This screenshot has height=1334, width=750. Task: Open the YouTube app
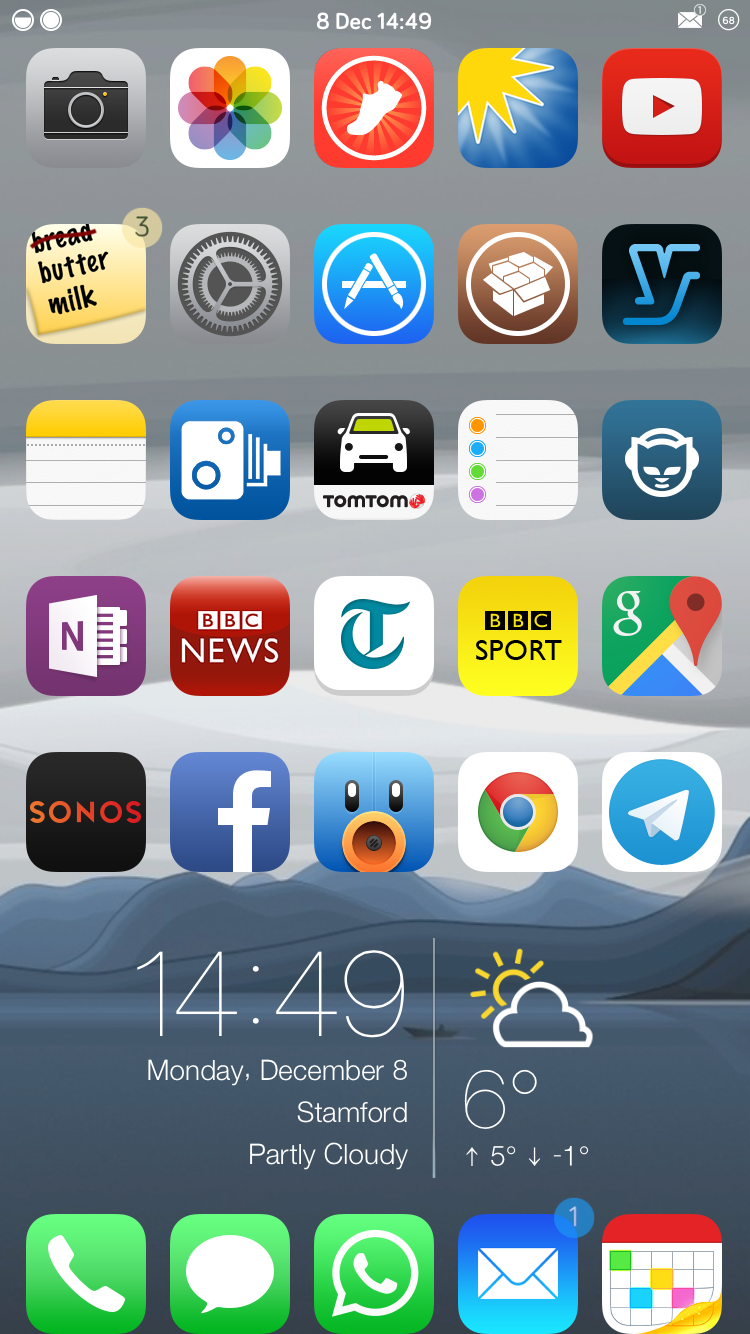click(662, 108)
